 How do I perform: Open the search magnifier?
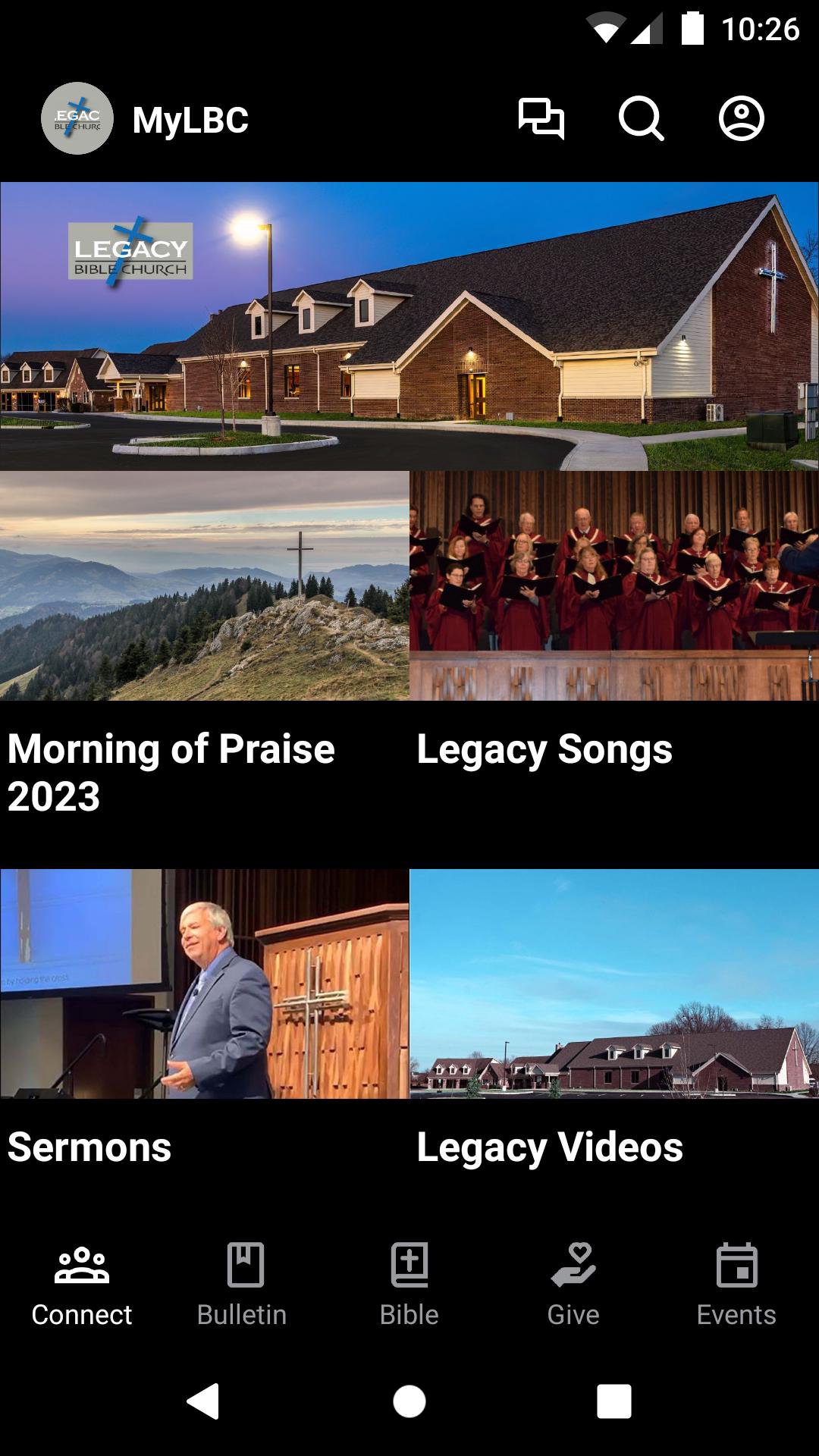point(641,119)
